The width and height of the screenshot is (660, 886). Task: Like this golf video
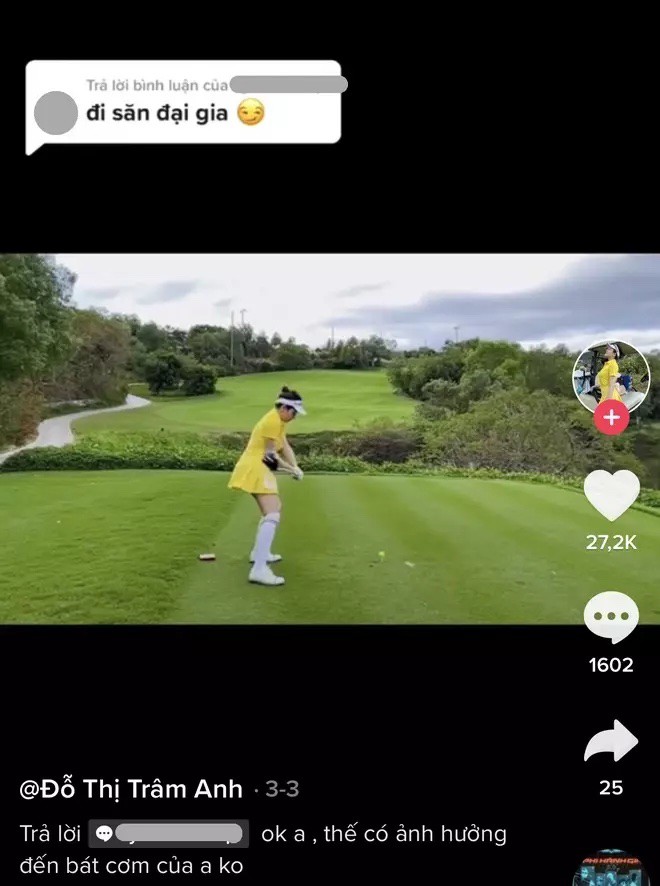[611, 495]
